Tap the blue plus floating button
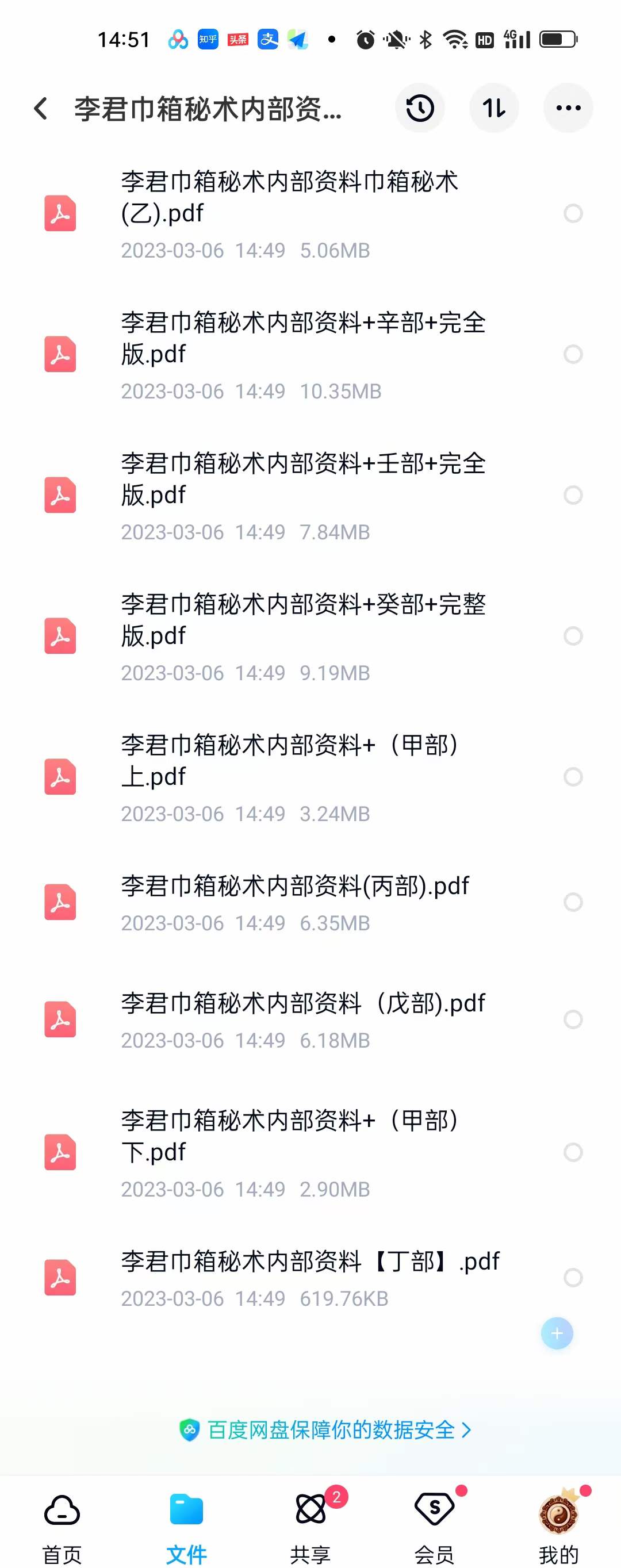Viewport: 621px width, 1568px height. click(557, 1333)
